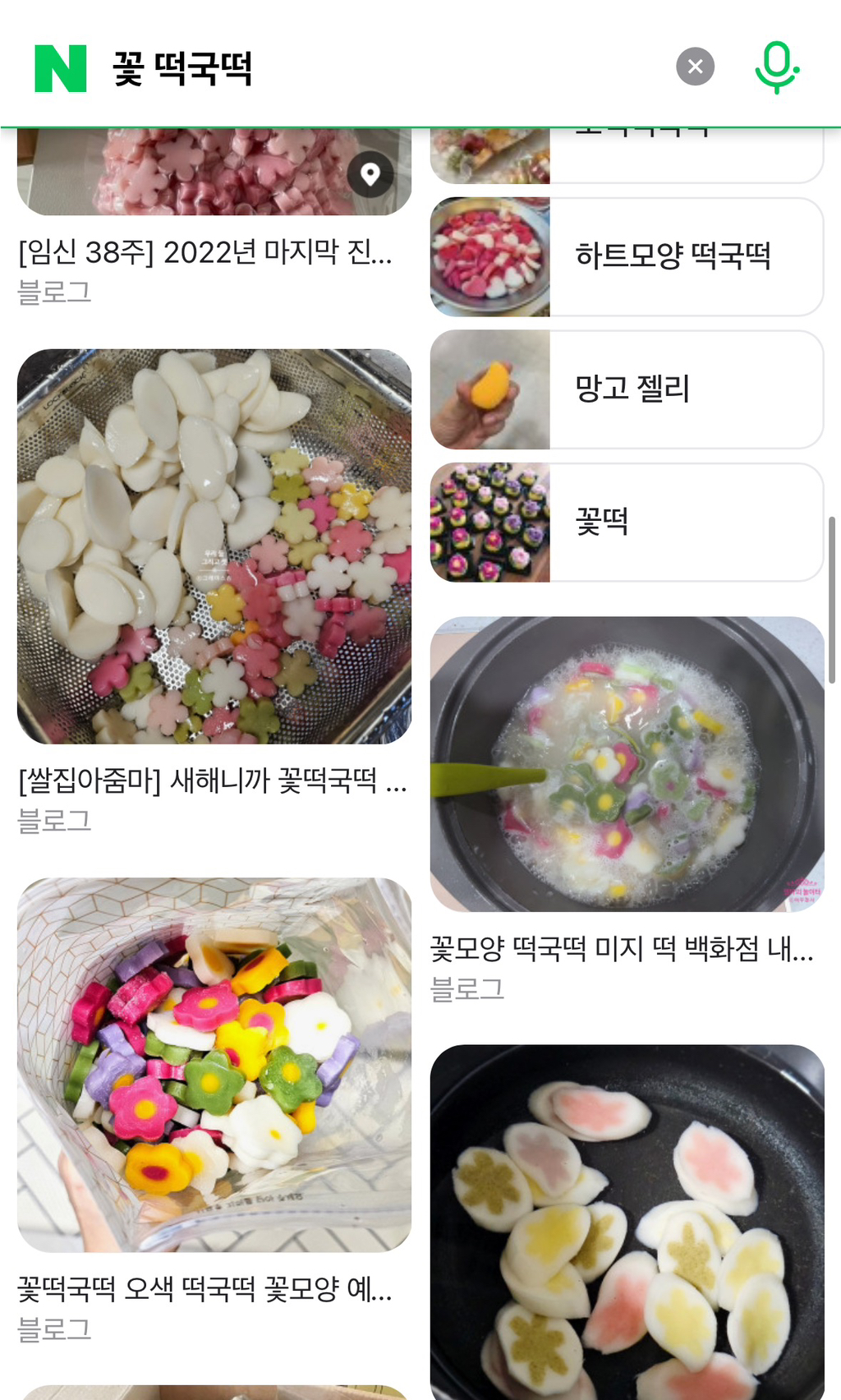This screenshot has width=841, height=1400.
Task: Tap the 하트모양 떡국떡 suggestion thumbnail
Action: tap(489, 256)
